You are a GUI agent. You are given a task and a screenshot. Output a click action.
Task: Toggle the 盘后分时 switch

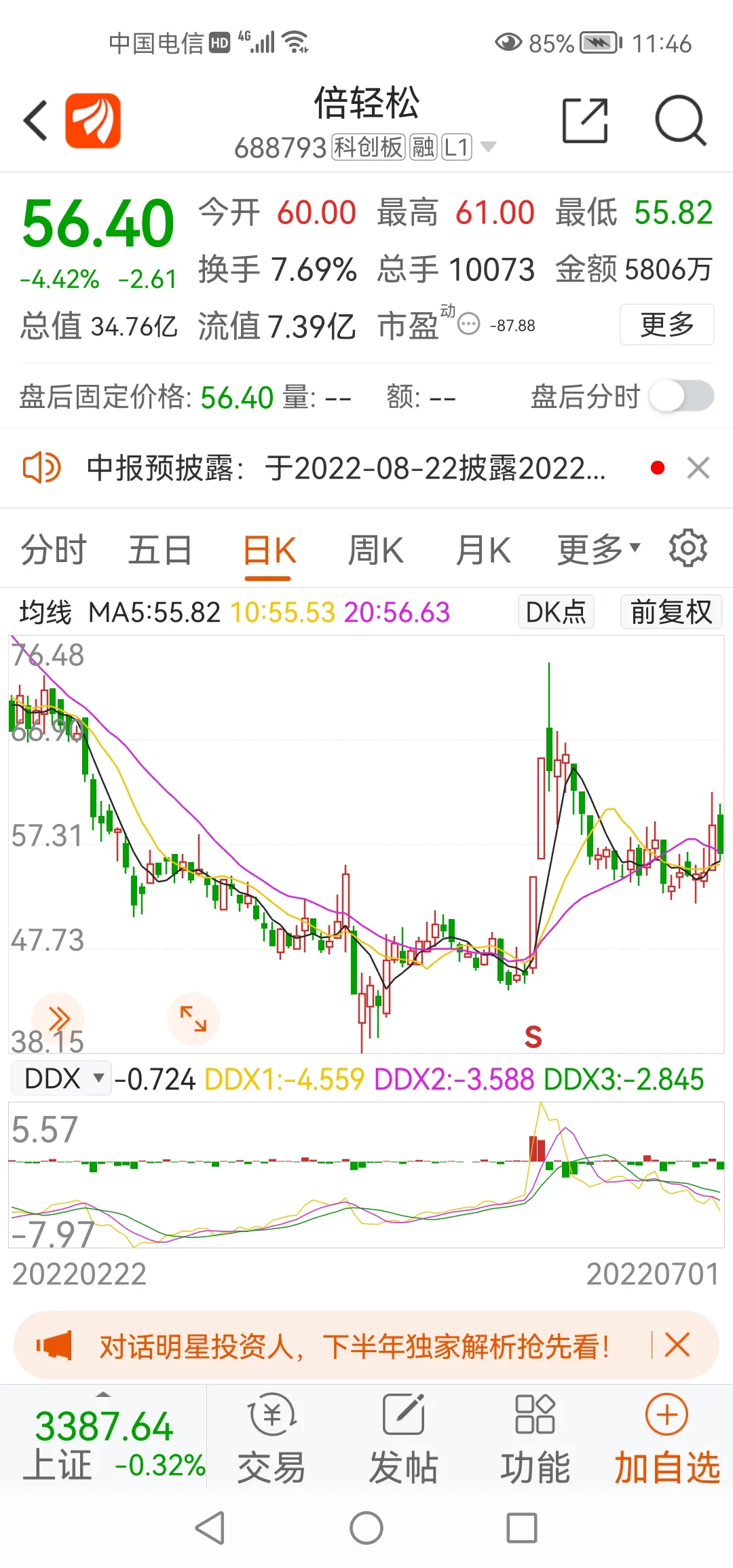click(681, 396)
